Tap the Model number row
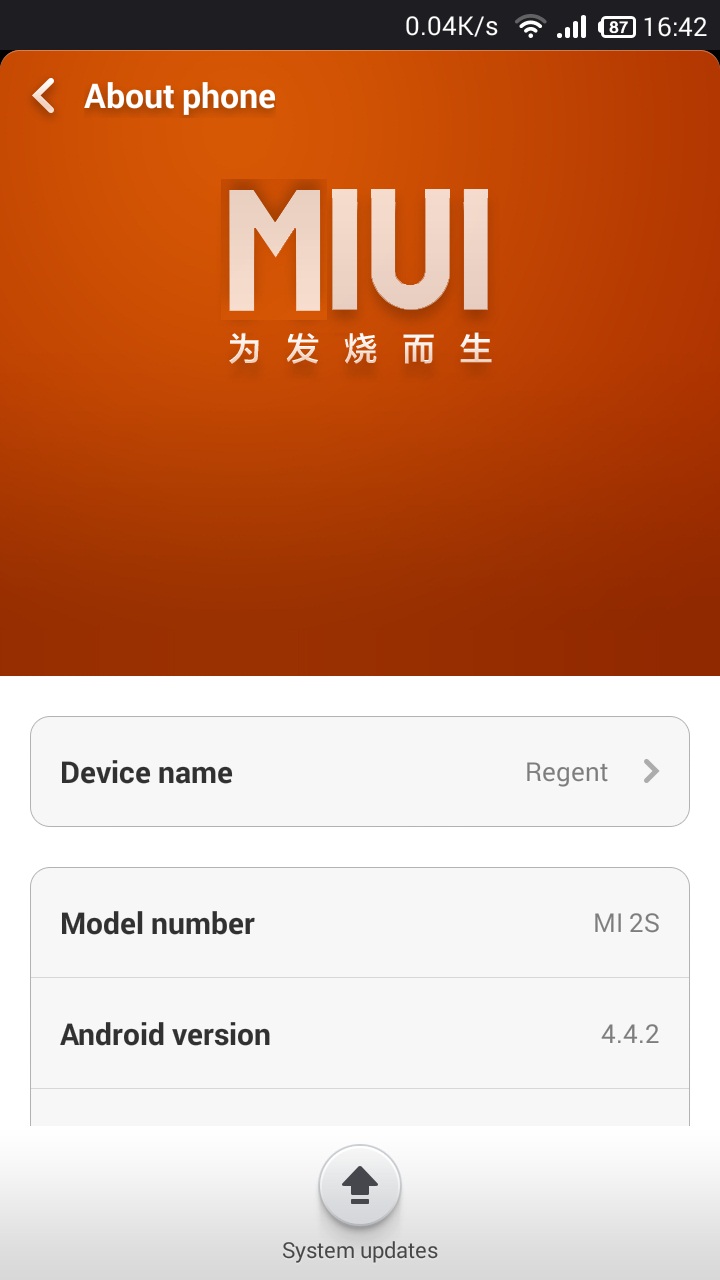 [x=360, y=923]
